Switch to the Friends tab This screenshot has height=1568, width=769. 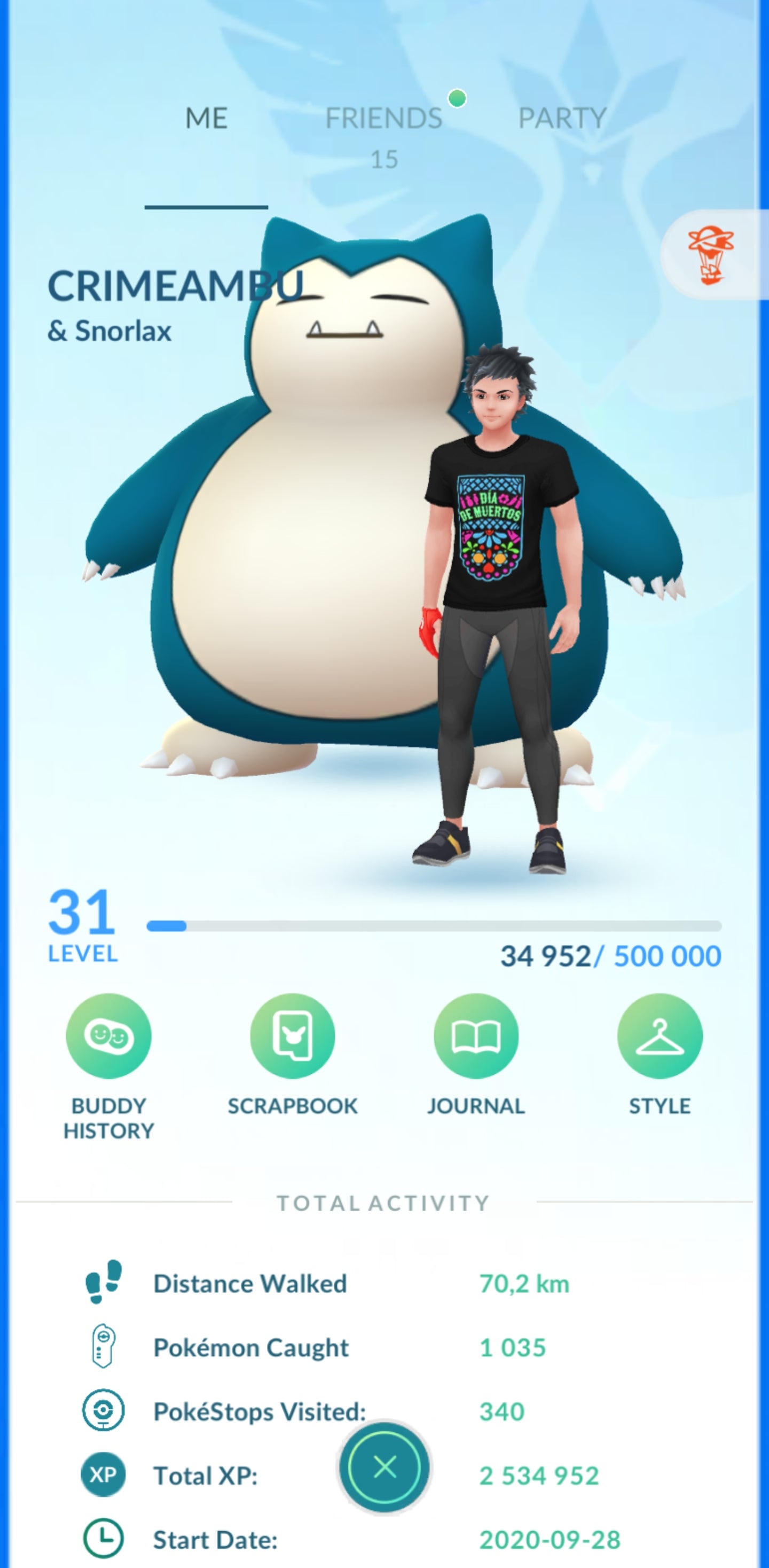[x=383, y=119]
